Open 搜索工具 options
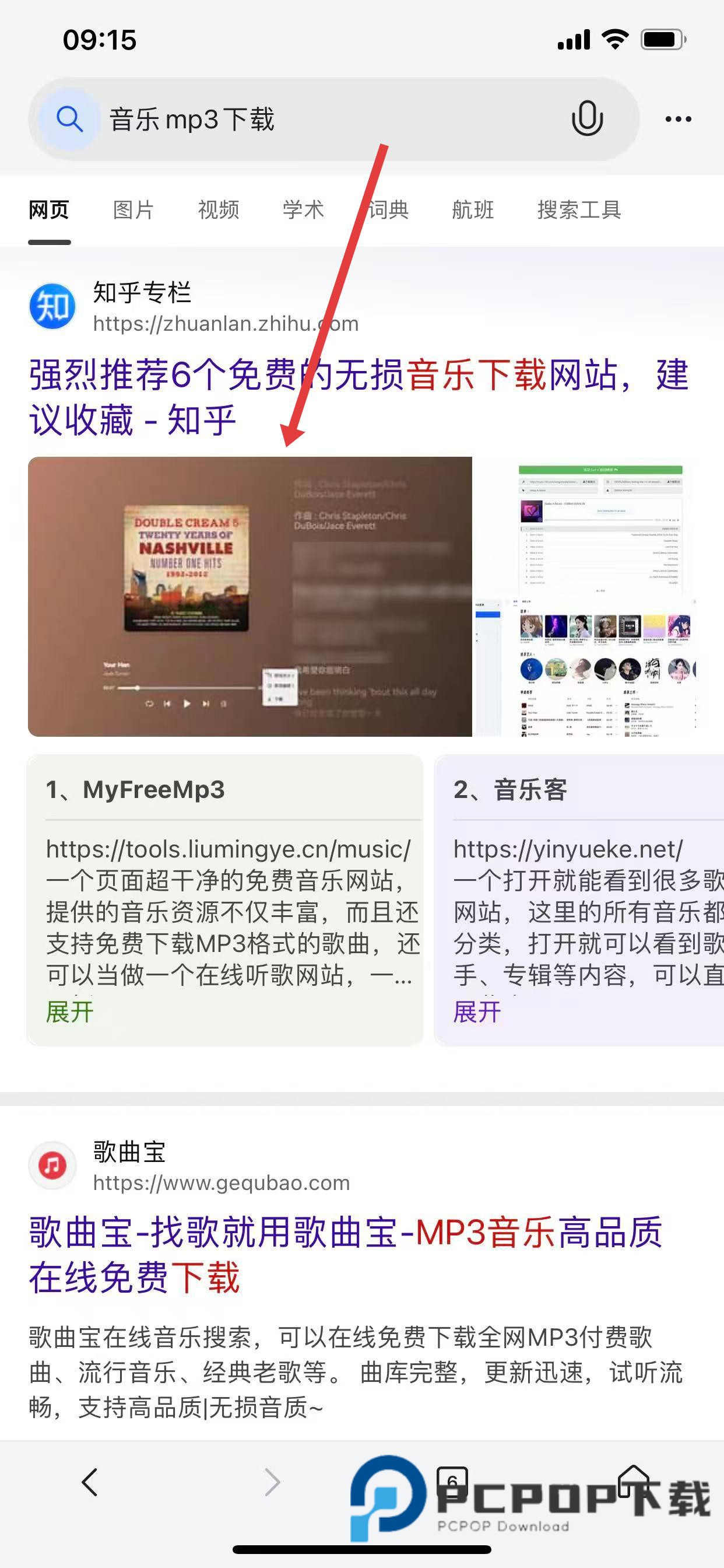 pyautogui.click(x=579, y=210)
